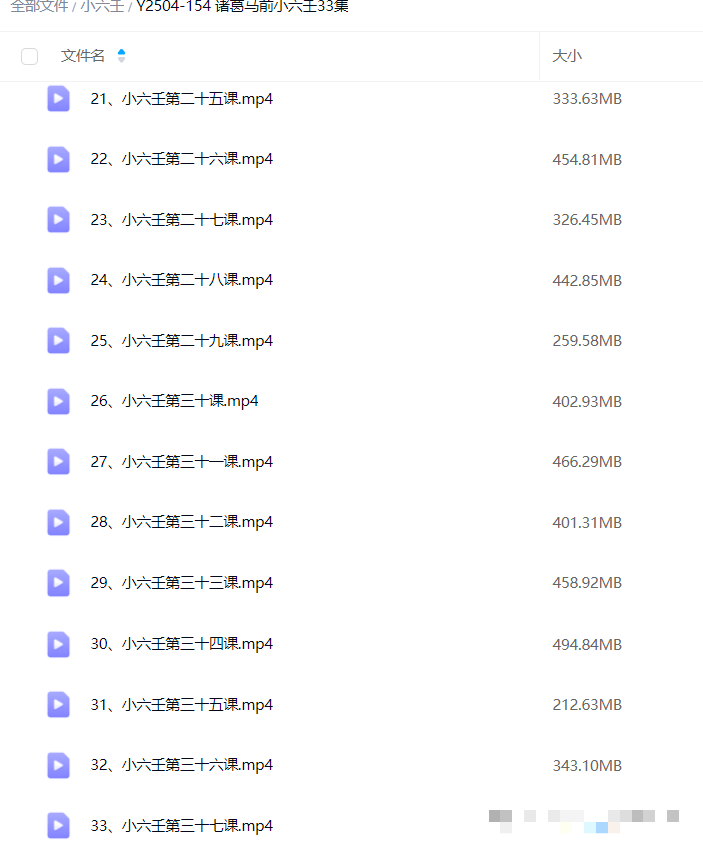
Task: Go to 全部文件 breadcrumb
Action: [x=40, y=6]
